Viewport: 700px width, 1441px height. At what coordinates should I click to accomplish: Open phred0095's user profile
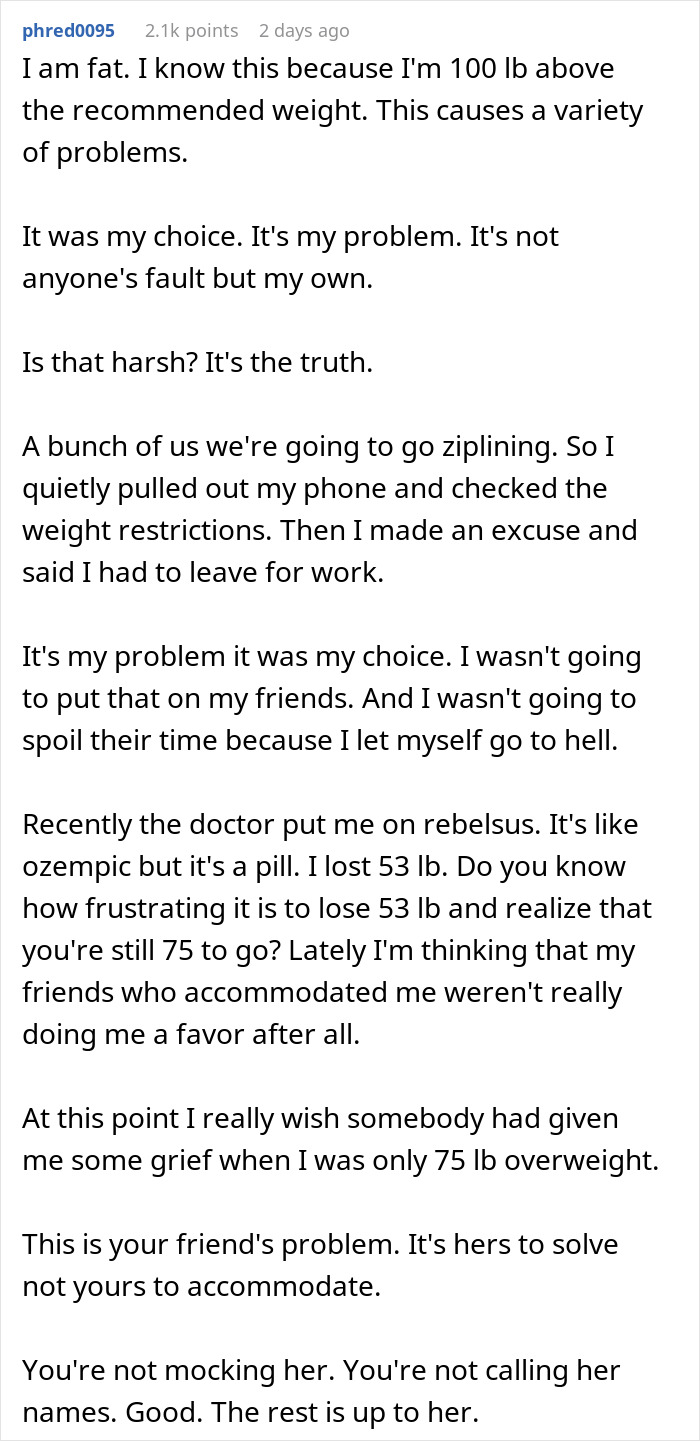tap(68, 31)
